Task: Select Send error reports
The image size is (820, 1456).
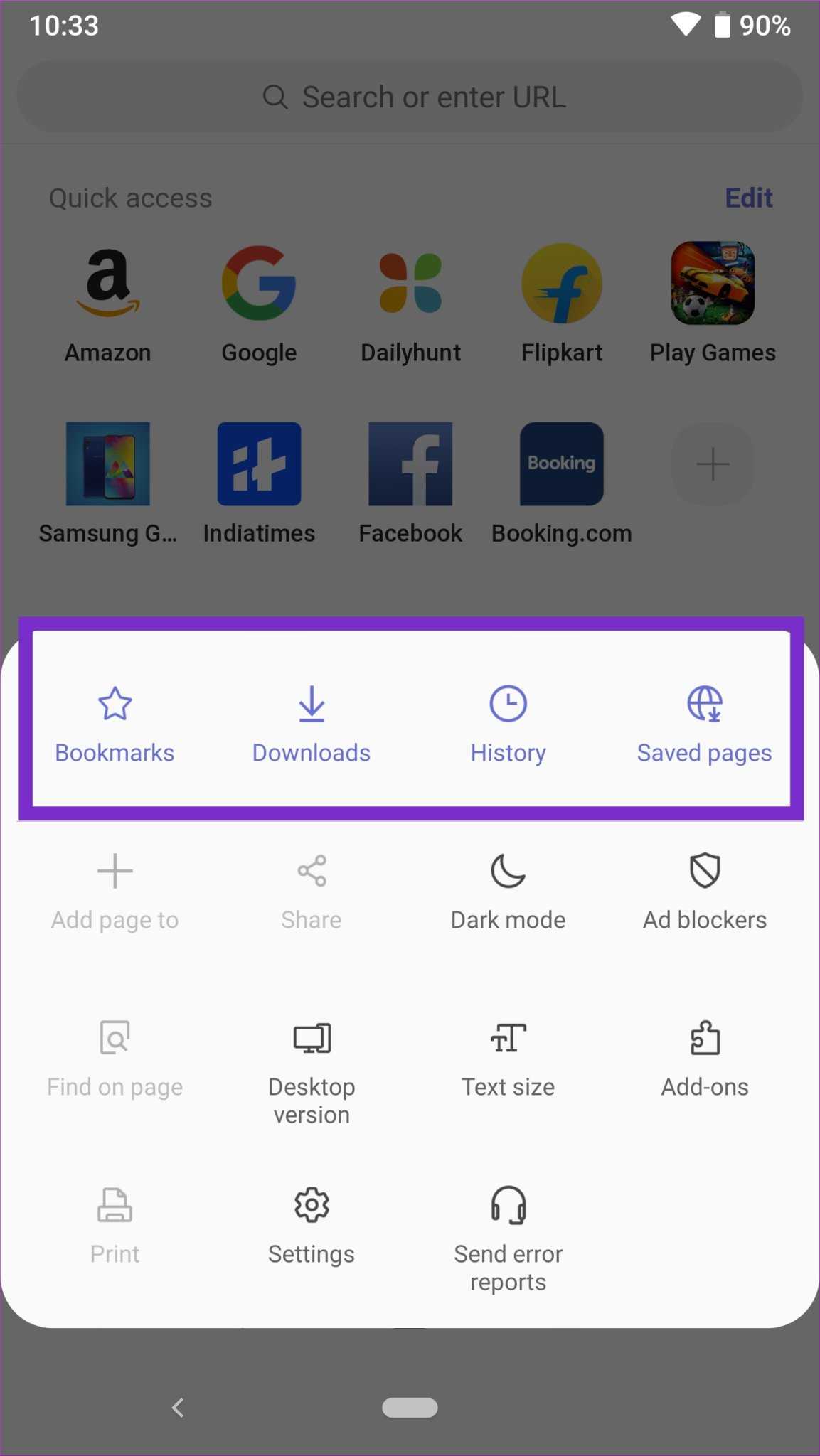Action: [x=508, y=1237]
